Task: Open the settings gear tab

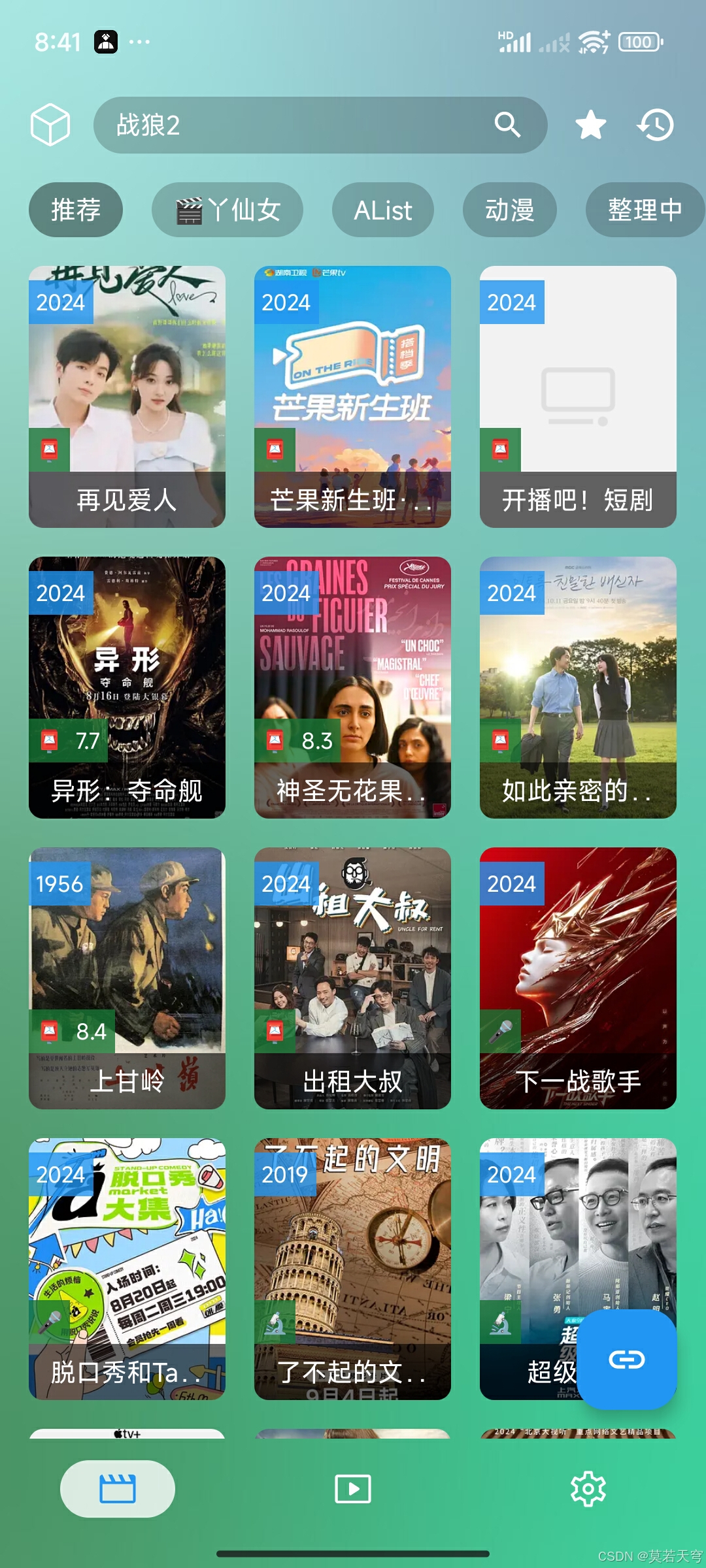Action: 588,1489
